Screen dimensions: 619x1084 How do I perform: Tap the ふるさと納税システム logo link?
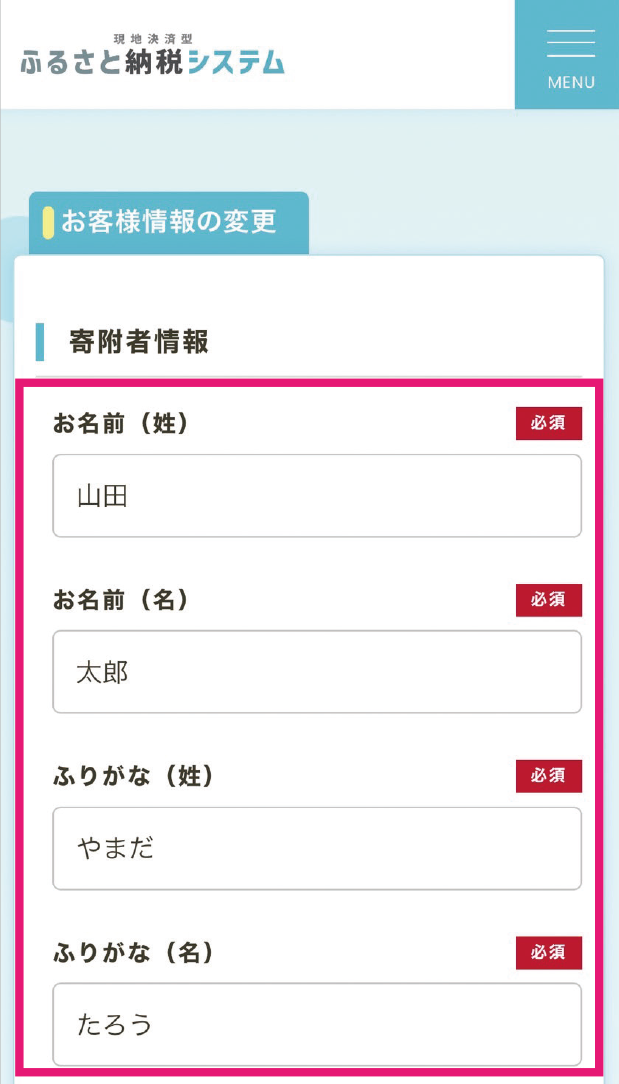point(152,55)
